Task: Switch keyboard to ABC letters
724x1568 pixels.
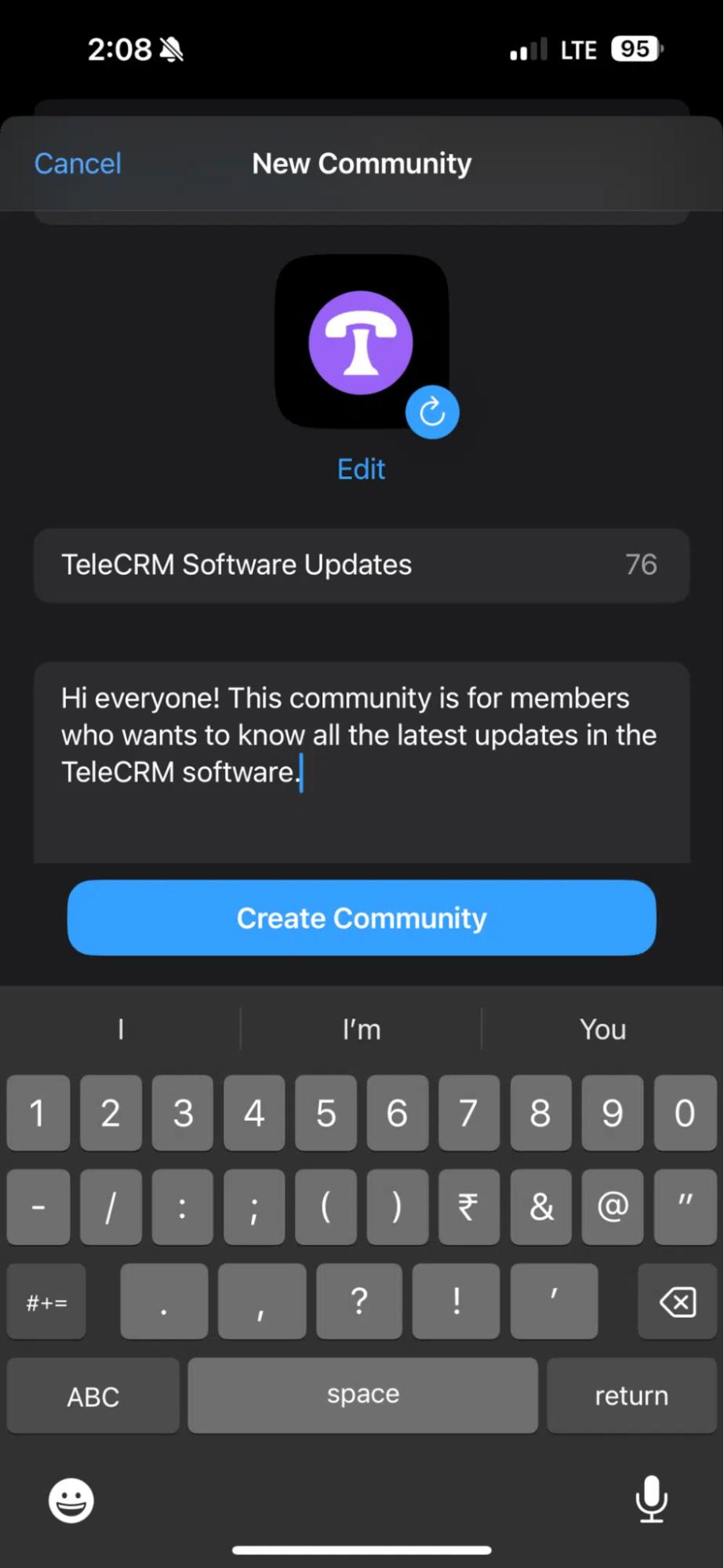Action: click(x=93, y=1396)
